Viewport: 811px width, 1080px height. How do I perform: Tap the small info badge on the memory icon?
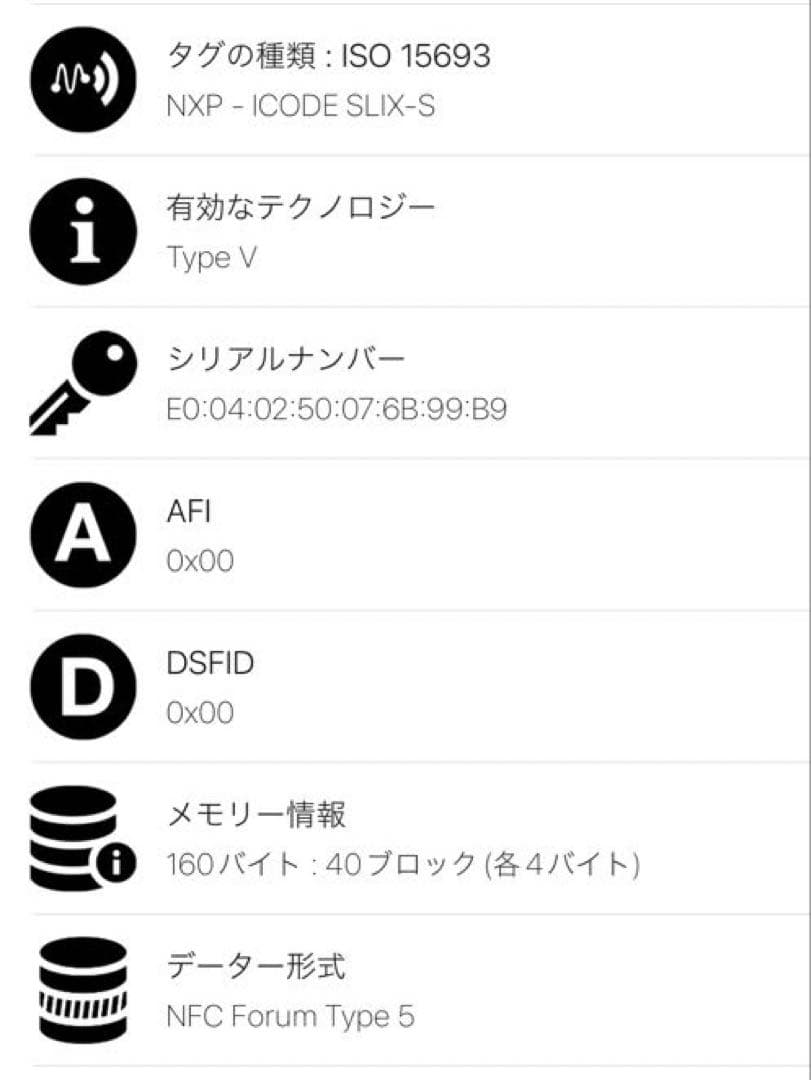[x=118, y=862]
